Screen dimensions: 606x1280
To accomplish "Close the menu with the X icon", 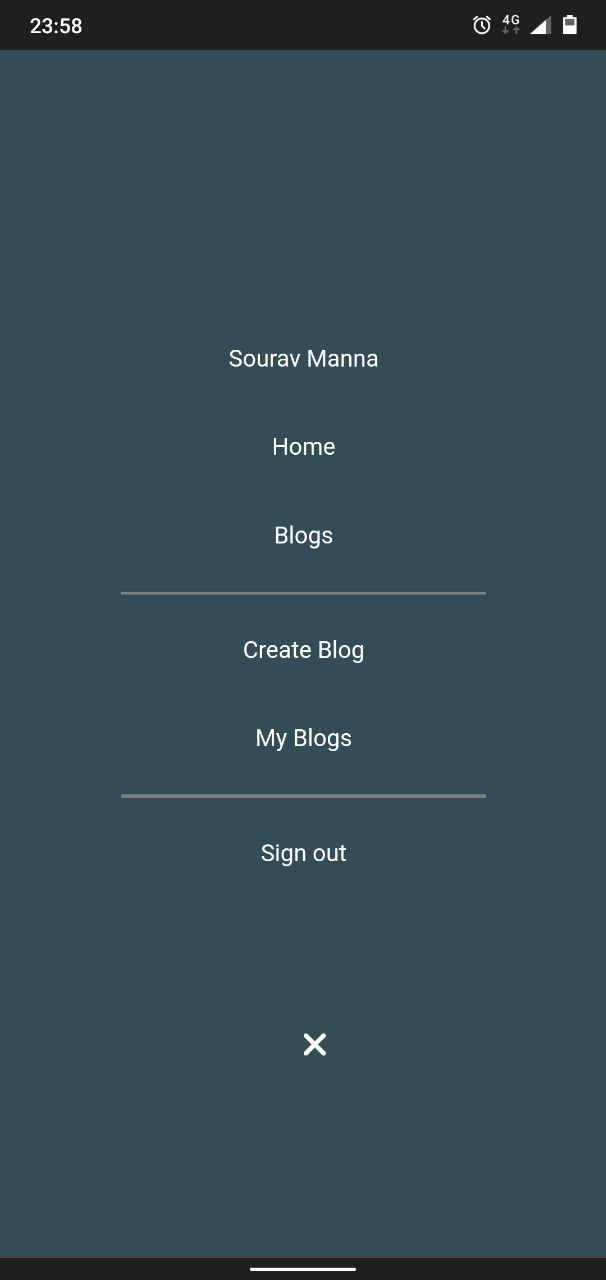I will (x=315, y=1045).
